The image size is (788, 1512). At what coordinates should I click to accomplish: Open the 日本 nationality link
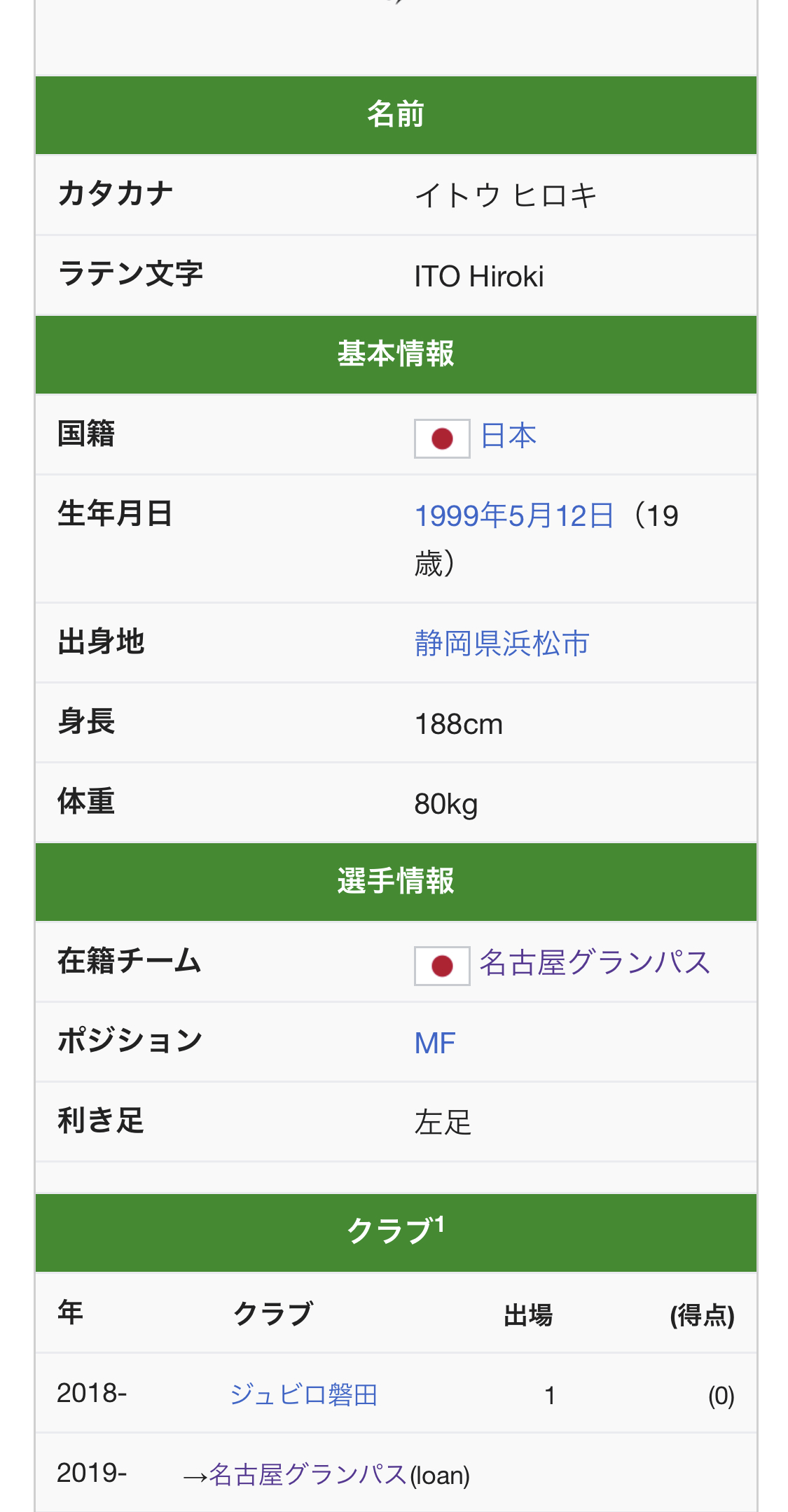pyautogui.click(x=508, y=436)
